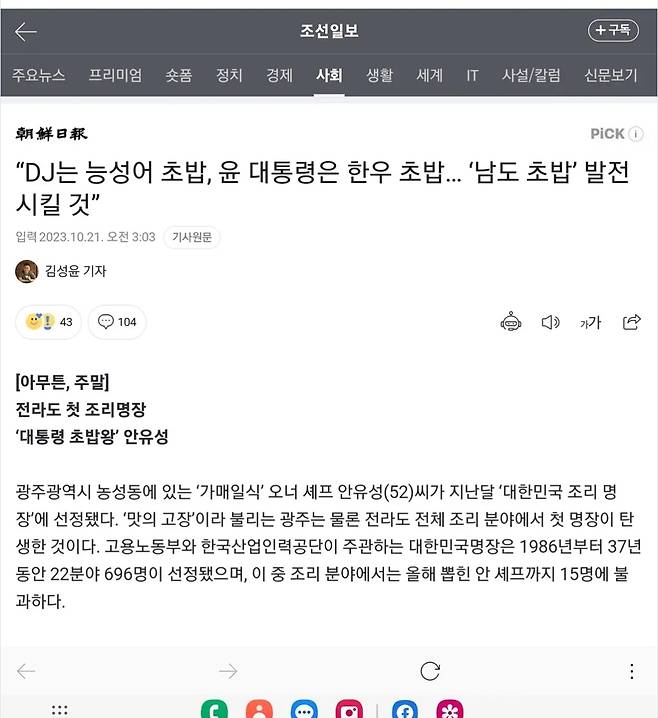This screenshot has width=658, height=718.
Task: Adjust the font size with 가가
Action: point(590,322)
